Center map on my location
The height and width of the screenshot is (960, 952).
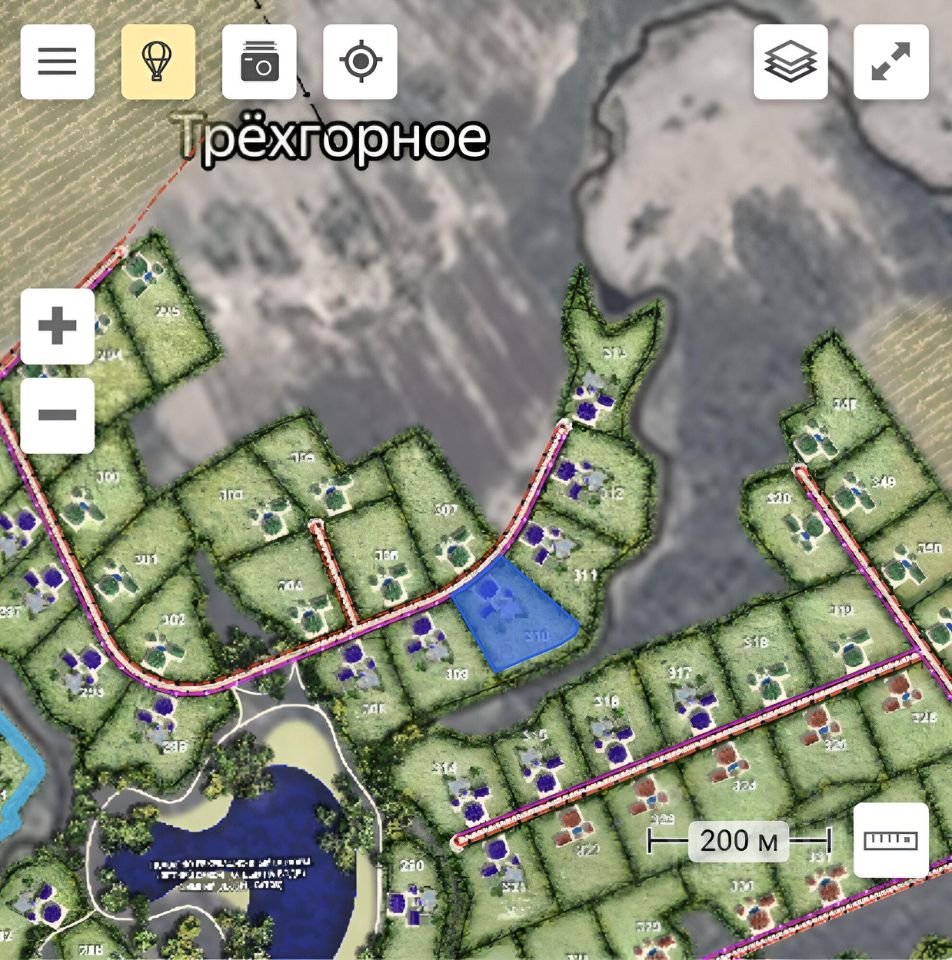(360, 62)
